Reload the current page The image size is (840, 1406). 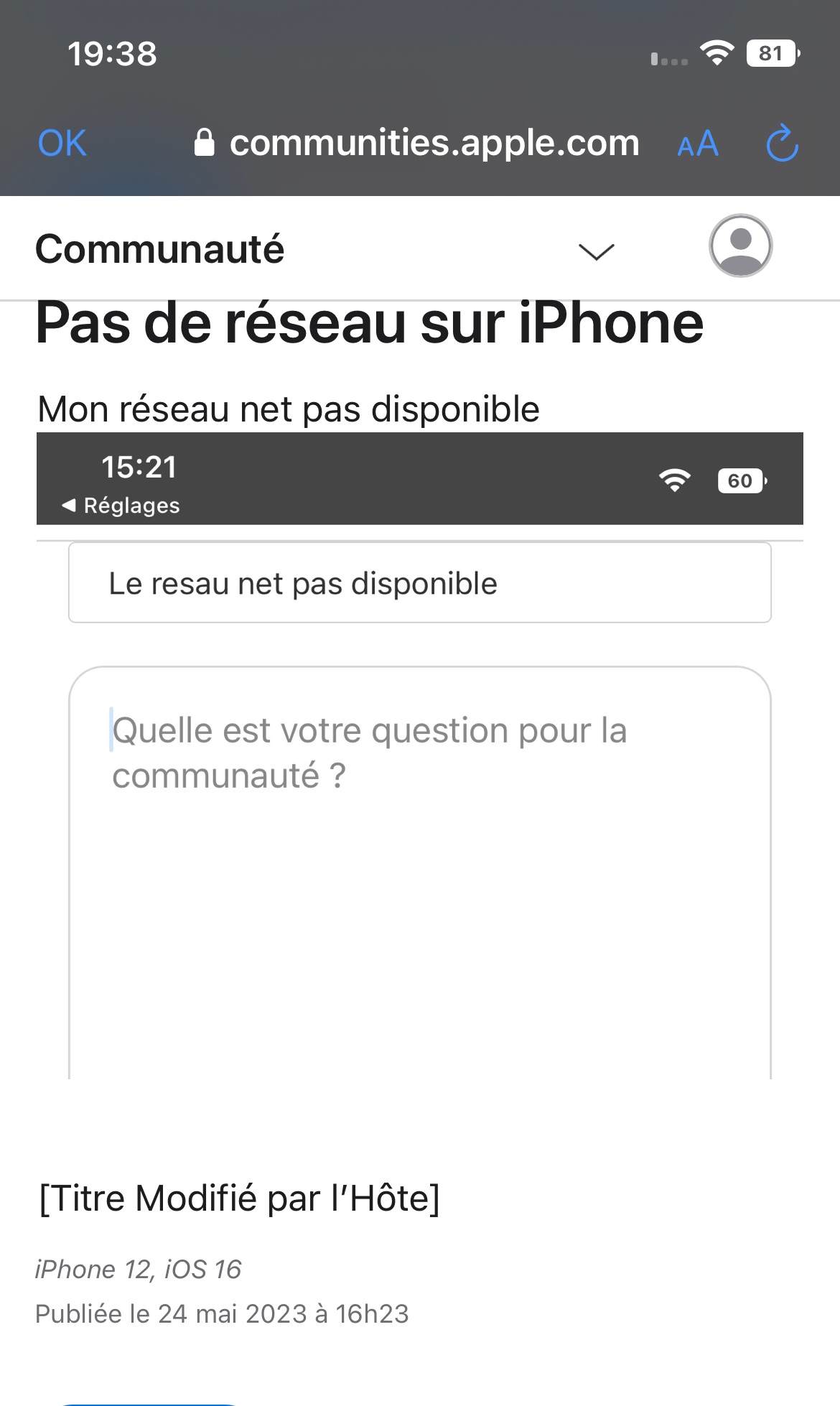point(782,144)
